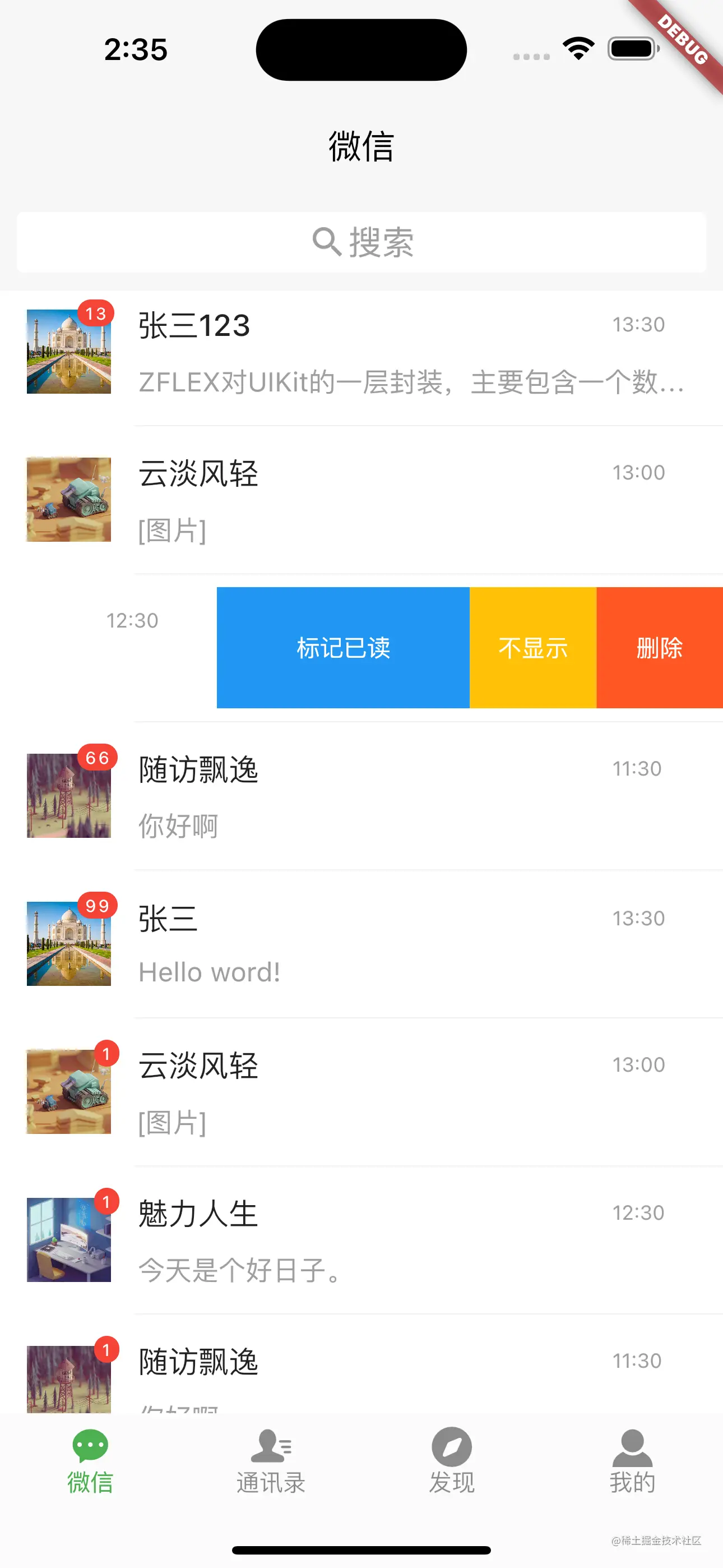Tap 云淡风轻's tank avatar image
The height and width of the screenshot is (1568, 723).
click(68, 499)
